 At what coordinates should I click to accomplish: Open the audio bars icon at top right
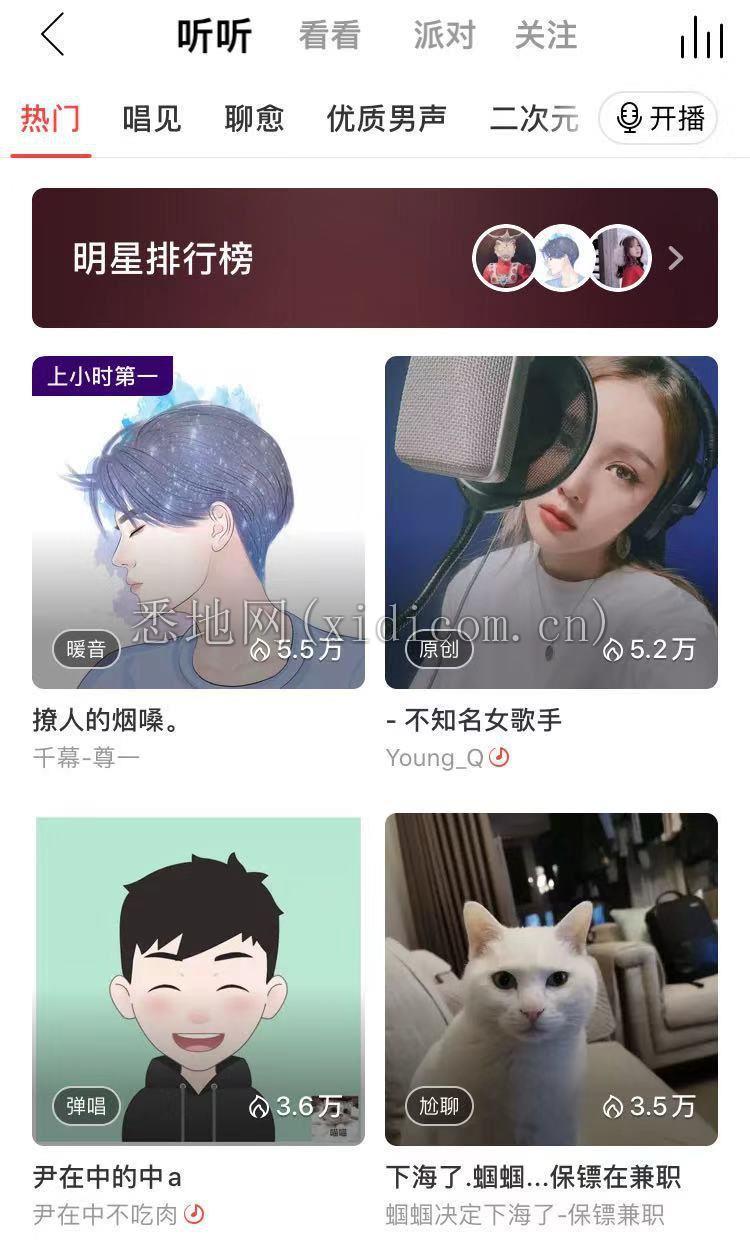coord(701,38)
